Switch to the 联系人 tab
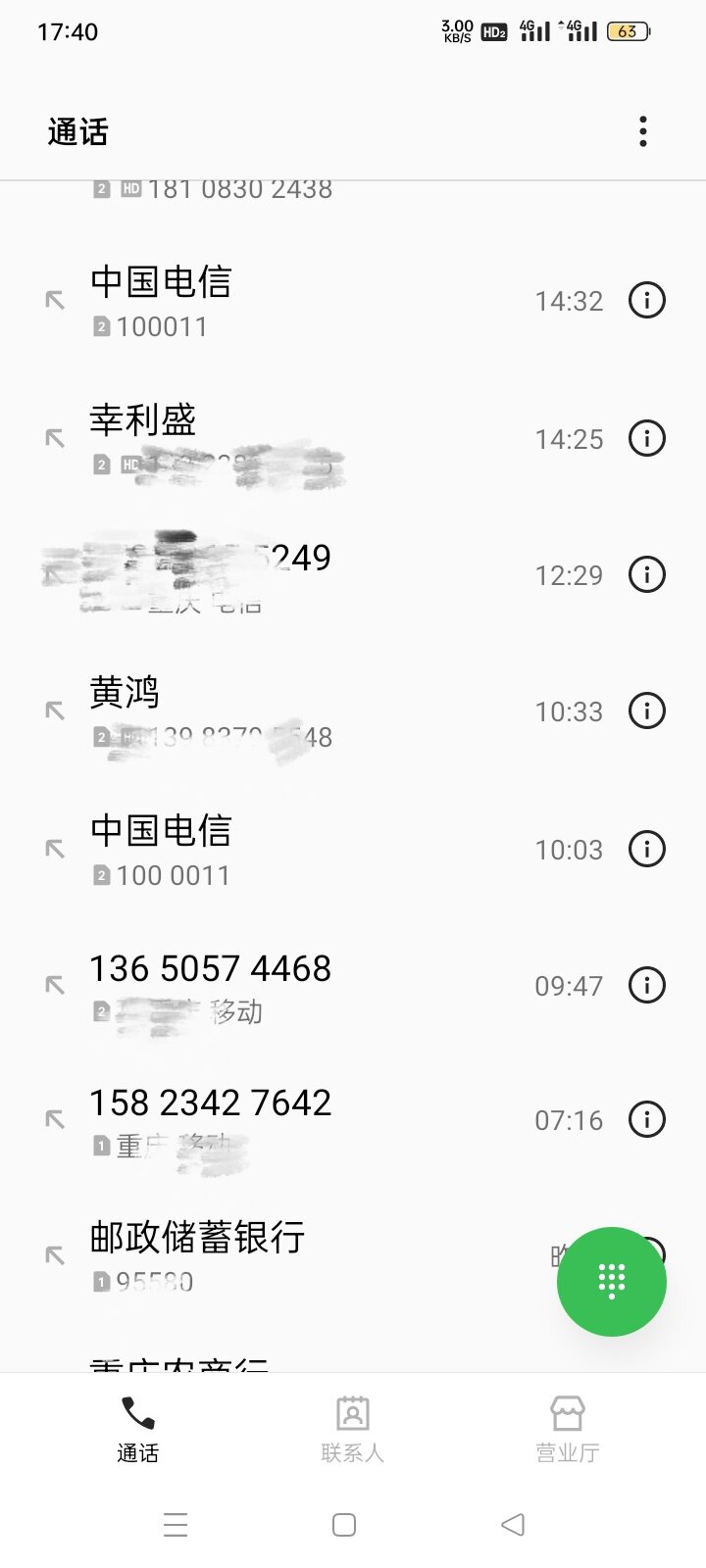This screenshot has height=1568, width=706. pos(352,1430)
